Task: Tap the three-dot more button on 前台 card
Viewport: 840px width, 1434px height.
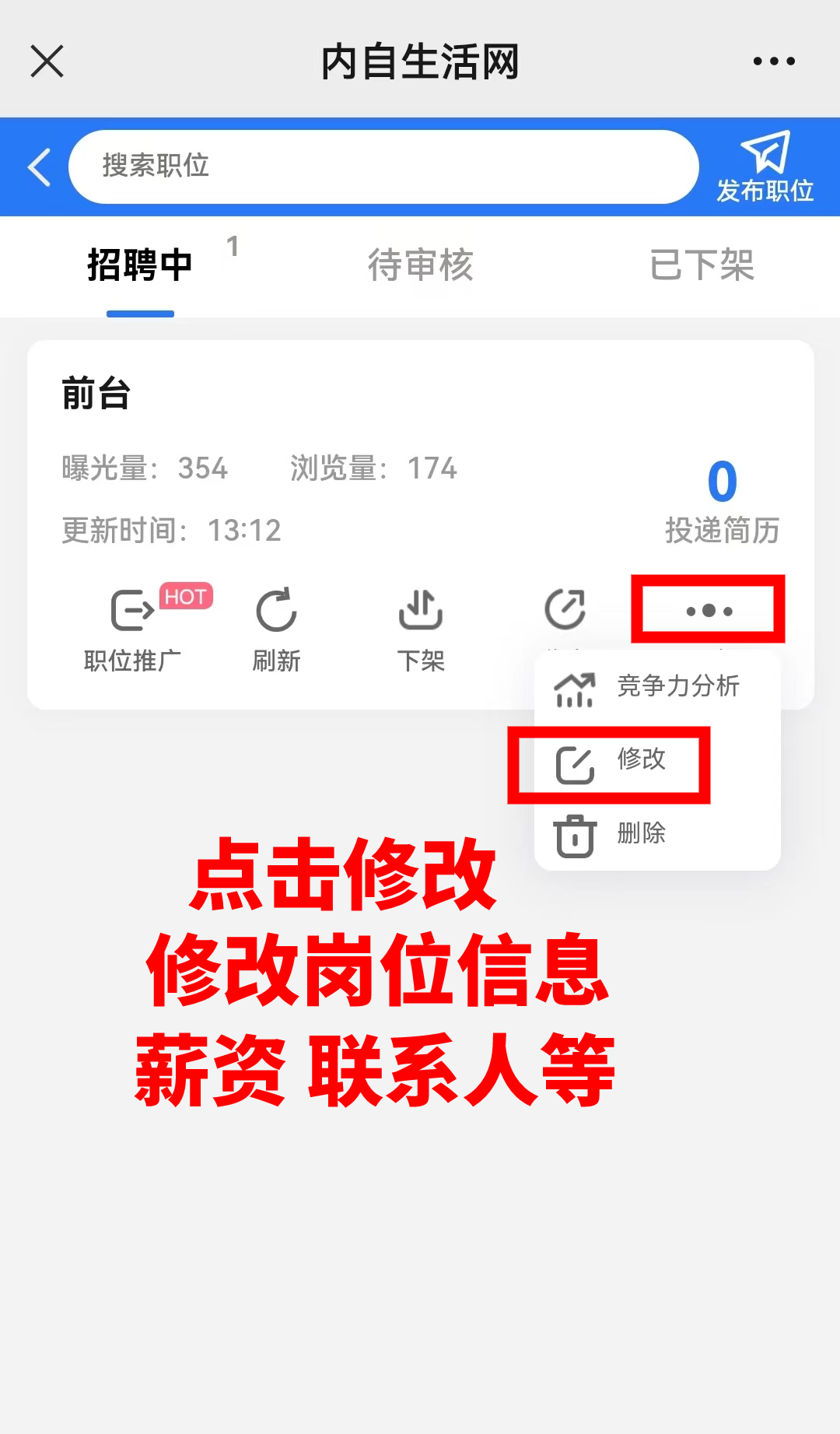Action: tap(709, 610)
